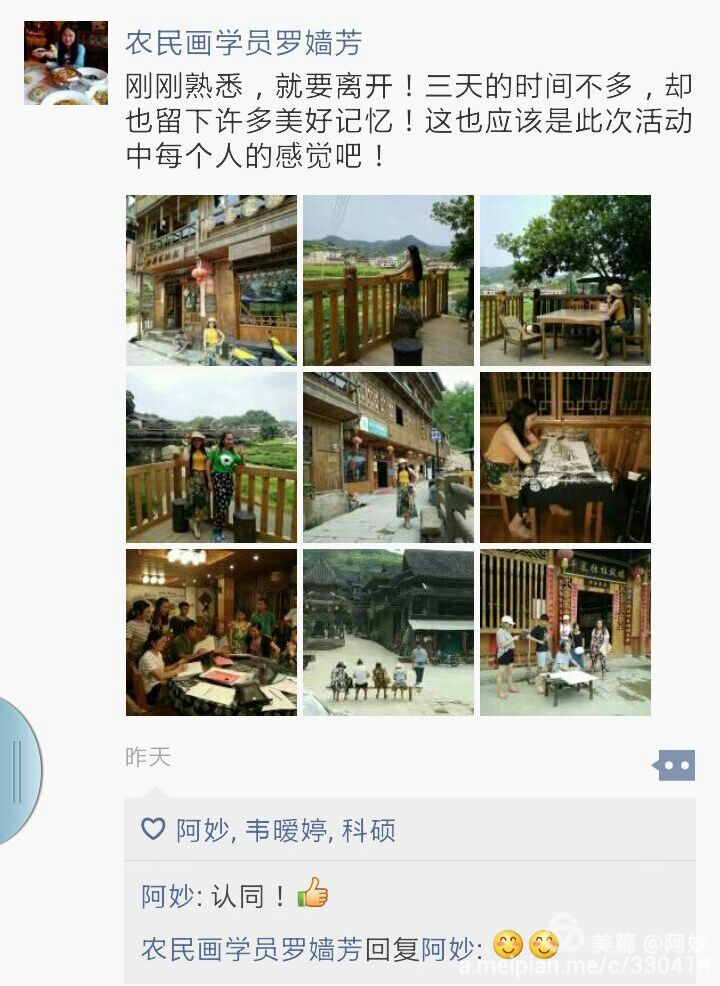Reply to 阿妙's comment 认同
720x986 pixels.
[240, 896]
